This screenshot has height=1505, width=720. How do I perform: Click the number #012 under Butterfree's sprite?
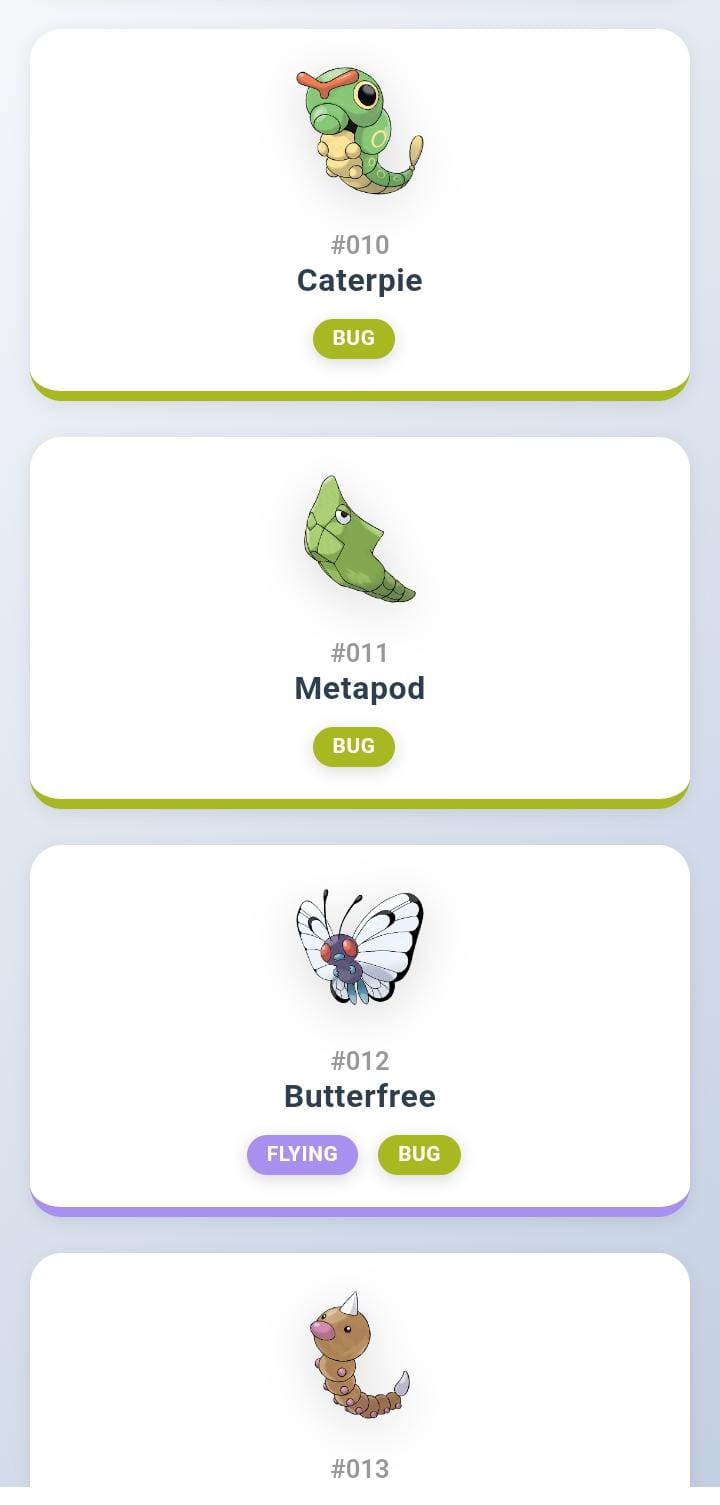(x=358, y=1061)
